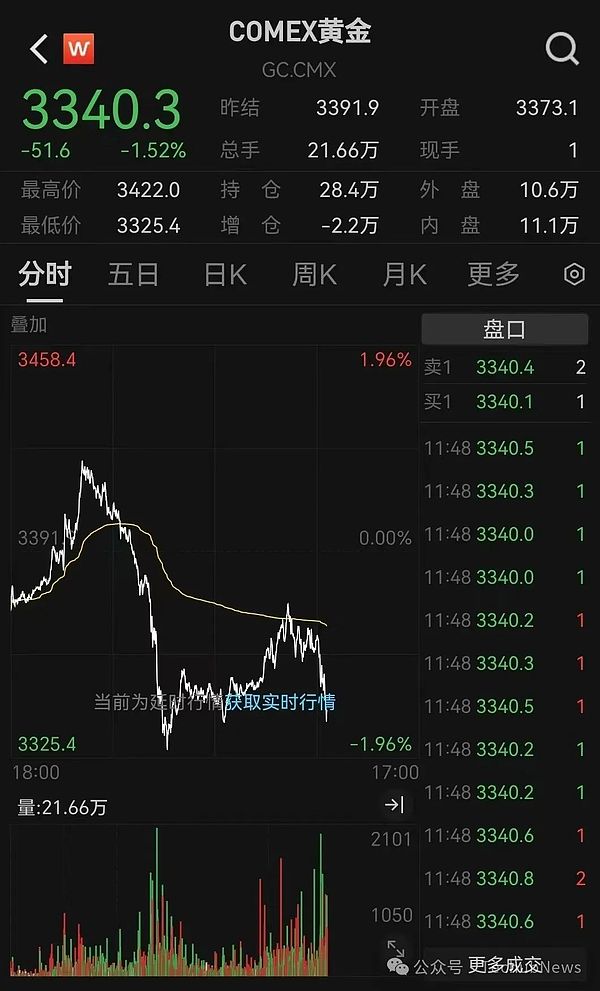This screenshot has width=600, height=991.
Task: Open chart settings hexagon icon
Action: (x=574, y=274)
